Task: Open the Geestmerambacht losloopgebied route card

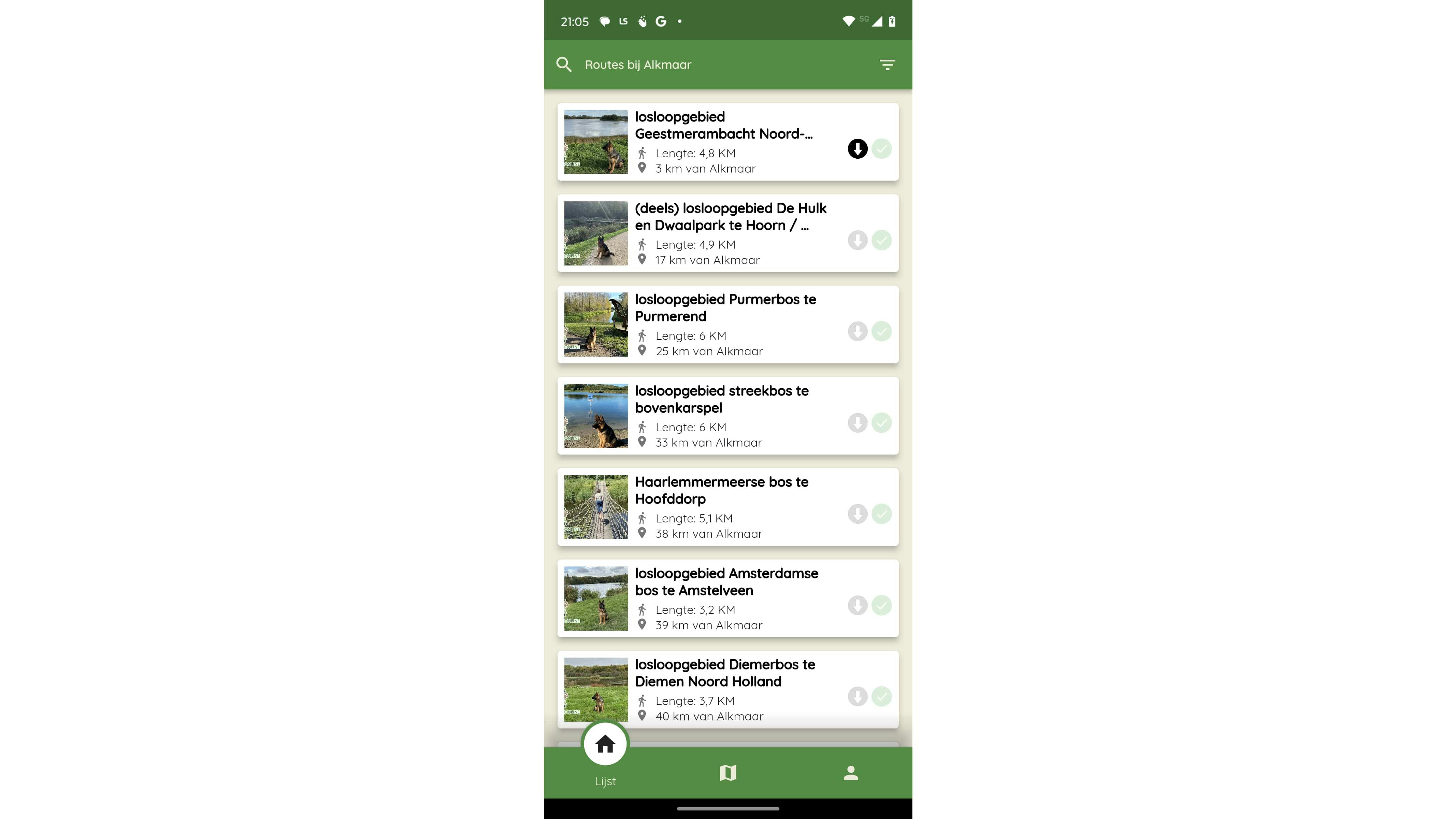Action: coord(723,142)
